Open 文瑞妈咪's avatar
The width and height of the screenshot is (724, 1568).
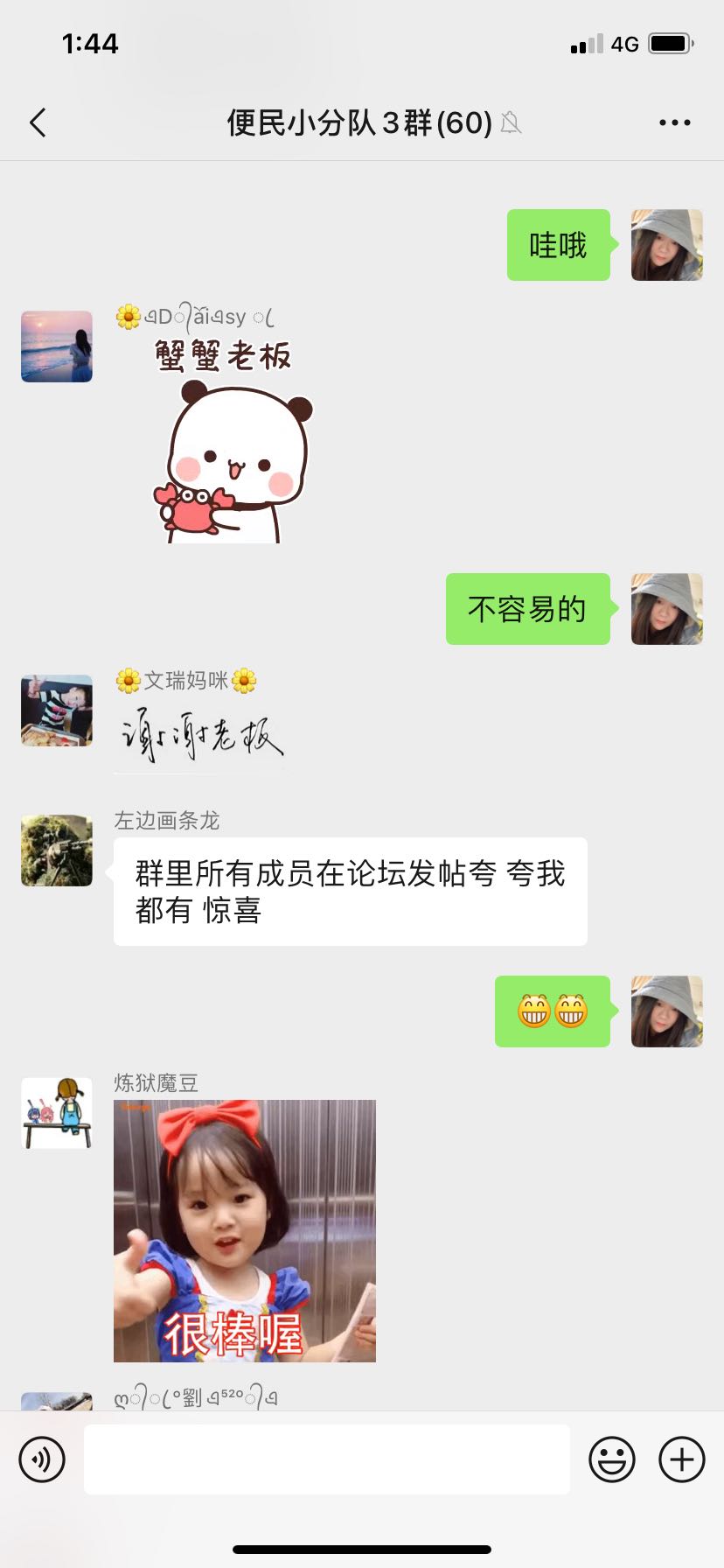[57, 710]
